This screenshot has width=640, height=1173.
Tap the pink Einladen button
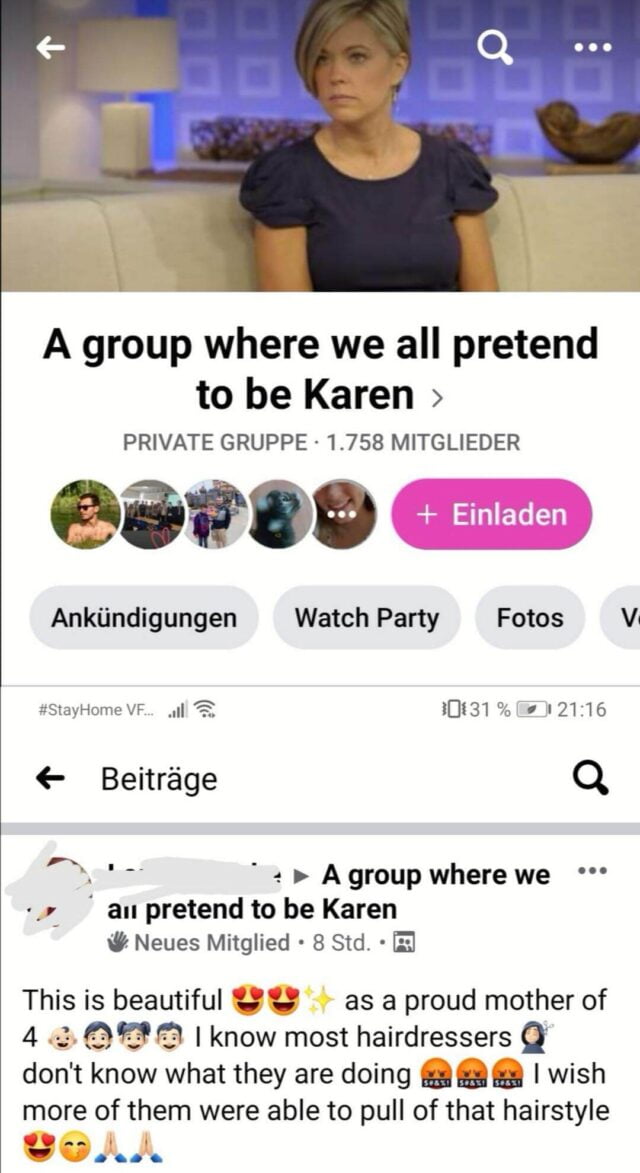491,514
